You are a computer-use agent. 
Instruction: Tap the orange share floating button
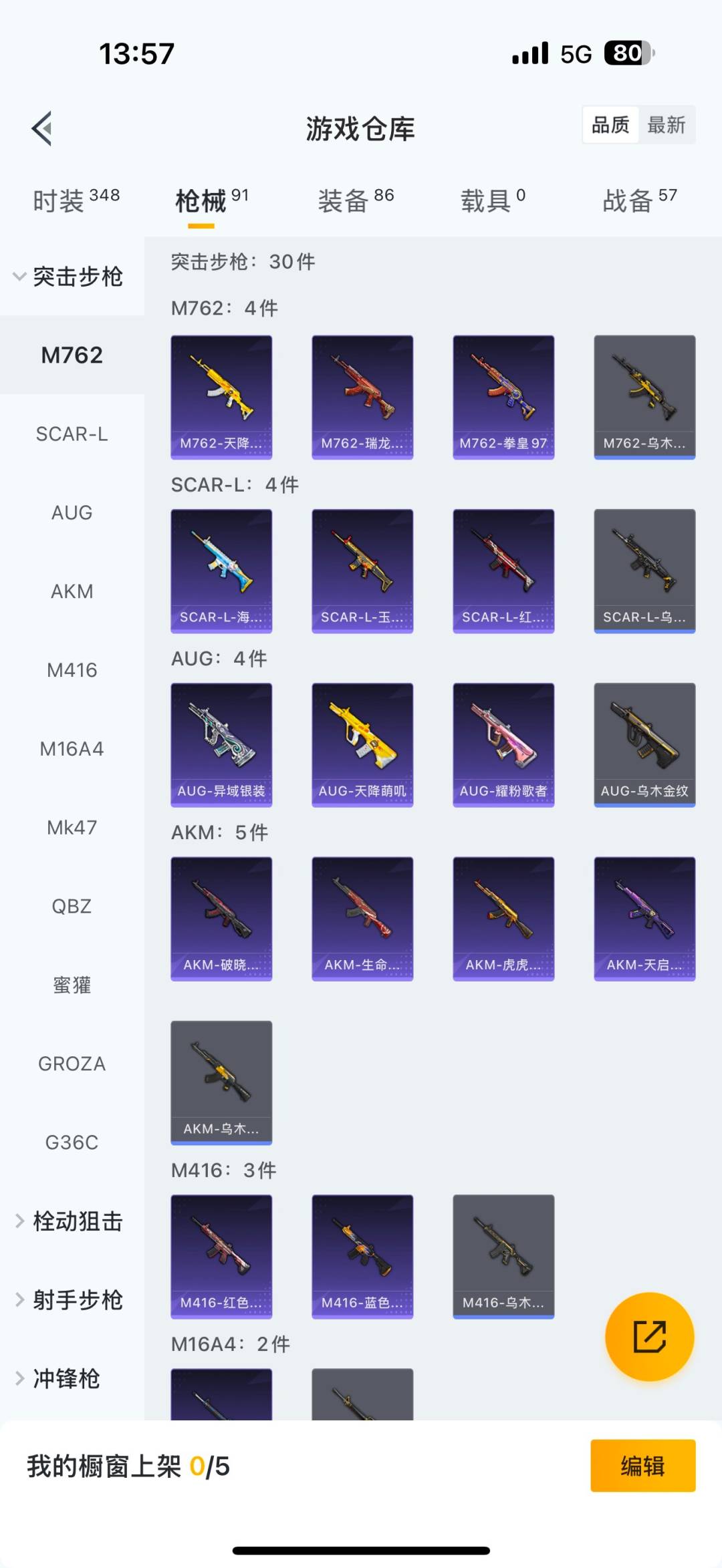[649, 1336]
